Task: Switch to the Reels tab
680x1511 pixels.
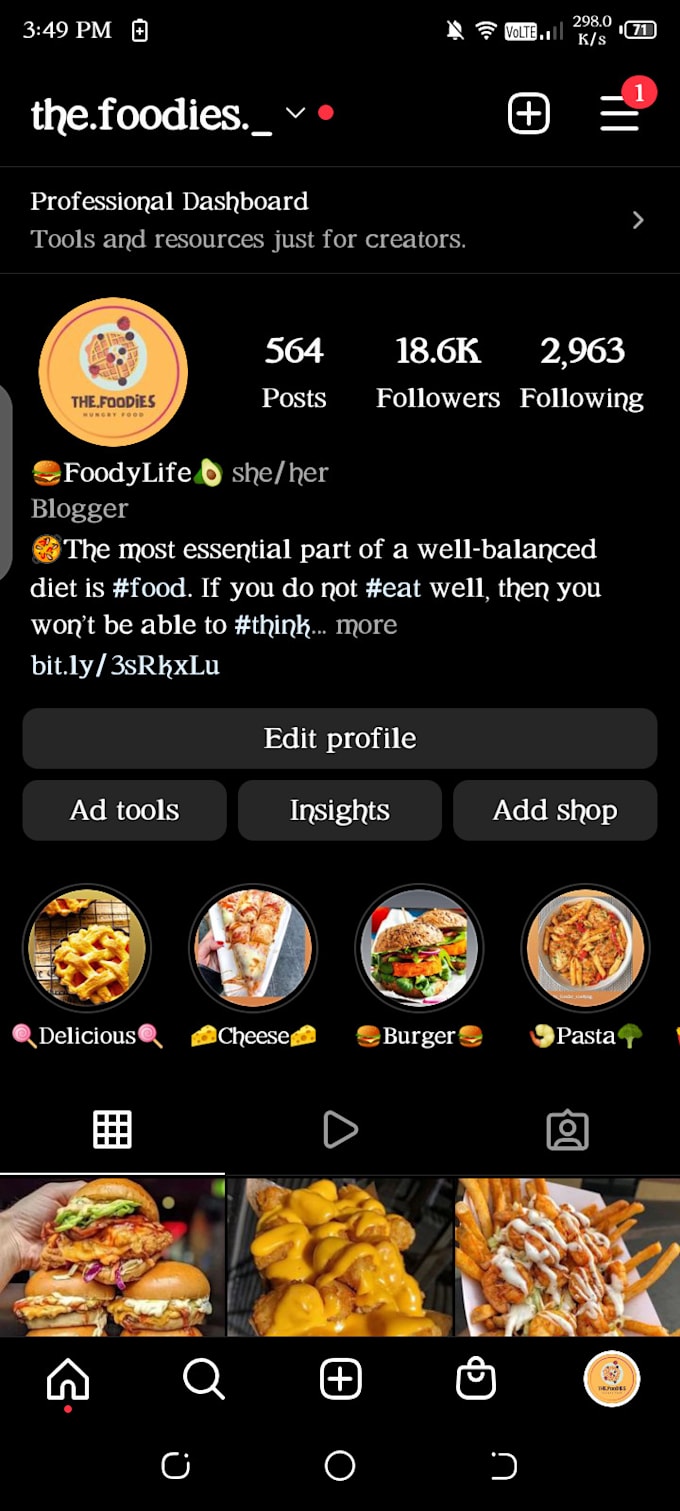Action: [340, 1130]
